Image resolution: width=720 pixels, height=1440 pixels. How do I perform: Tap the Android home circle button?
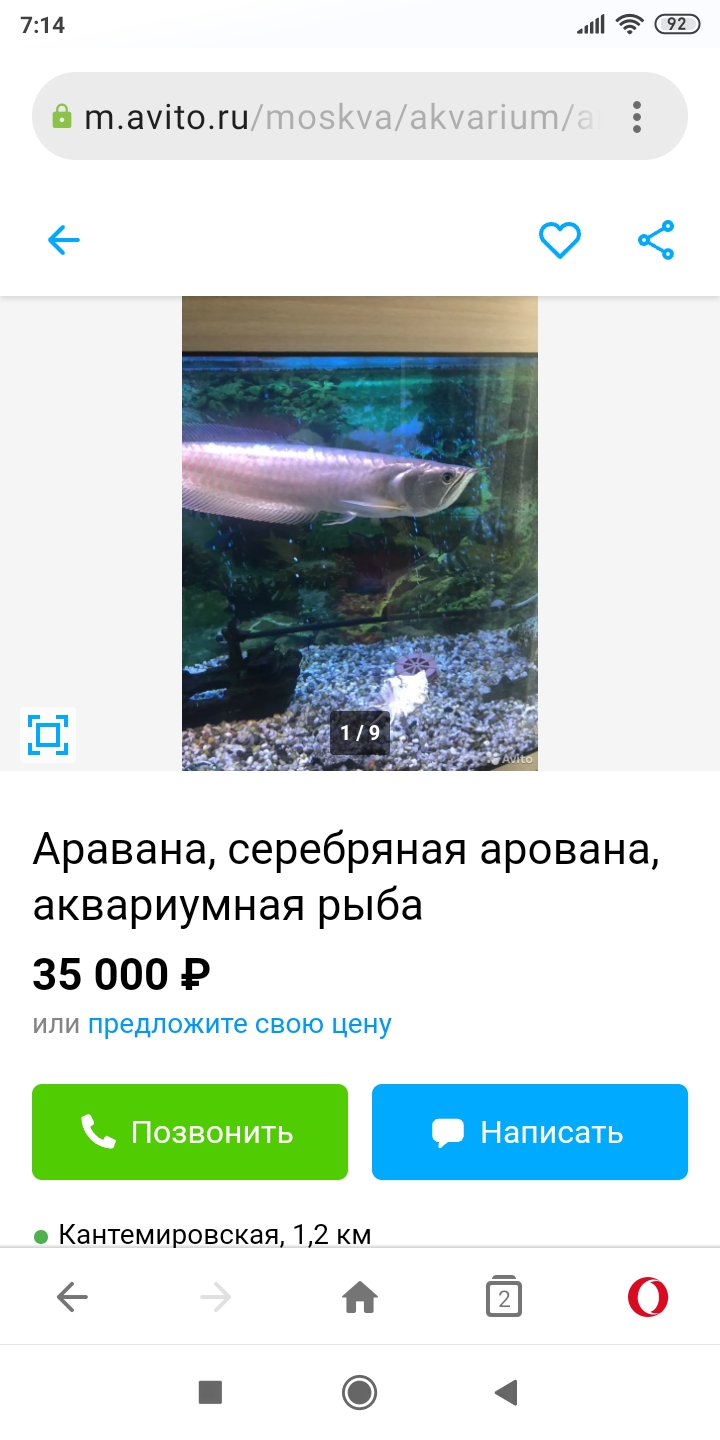(360, 1392)
